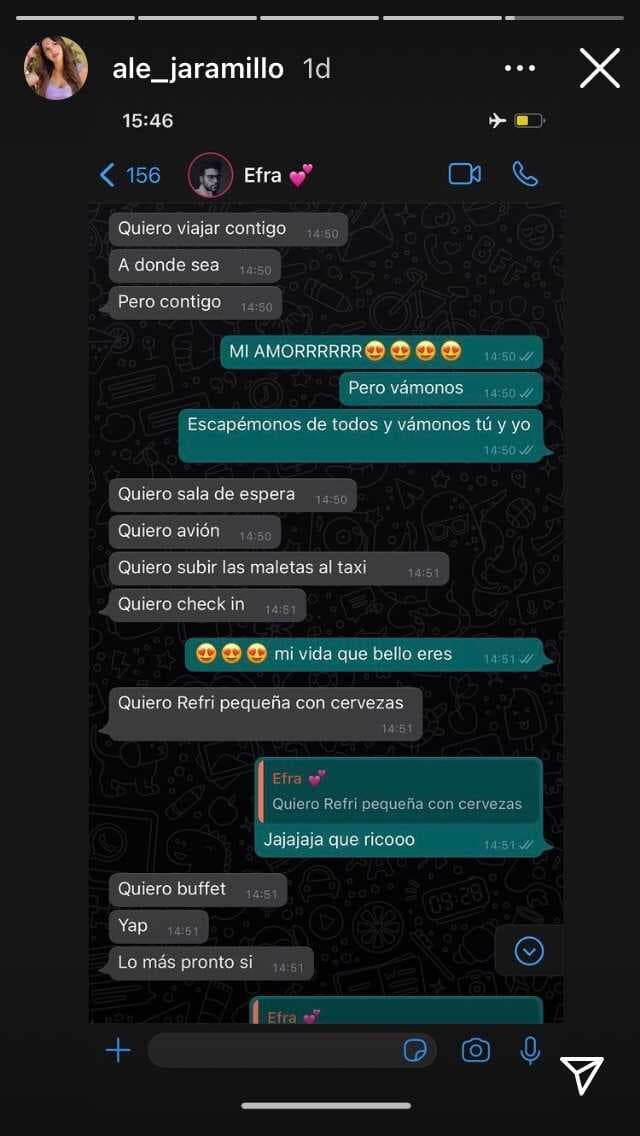This screenshot has width=640, height=1136.
Task: Close the story viewer
Action: tap(600, 69)
